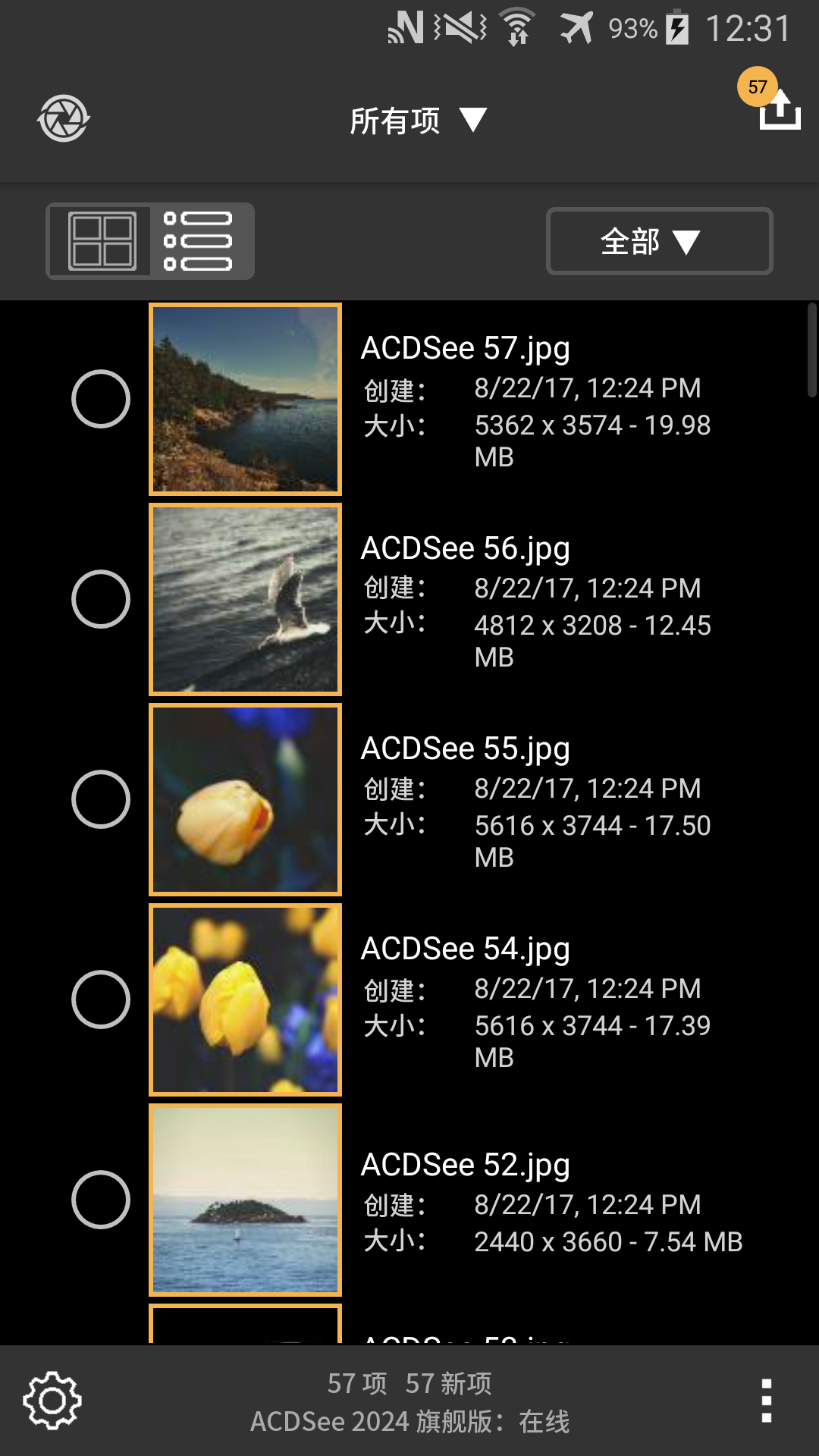Tap the 57 项 57 新项 counter

409,1383
